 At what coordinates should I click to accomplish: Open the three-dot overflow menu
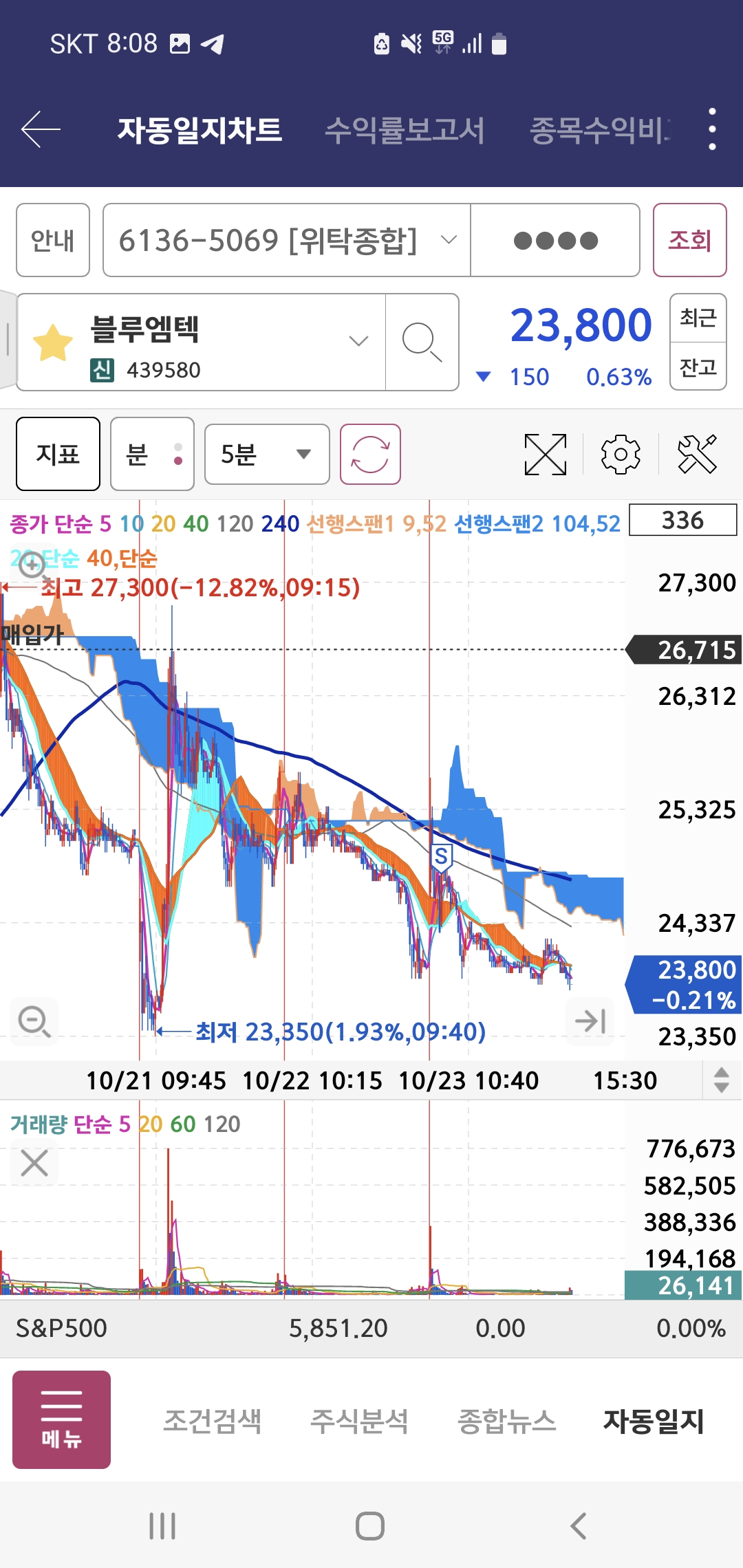(712, 129)
